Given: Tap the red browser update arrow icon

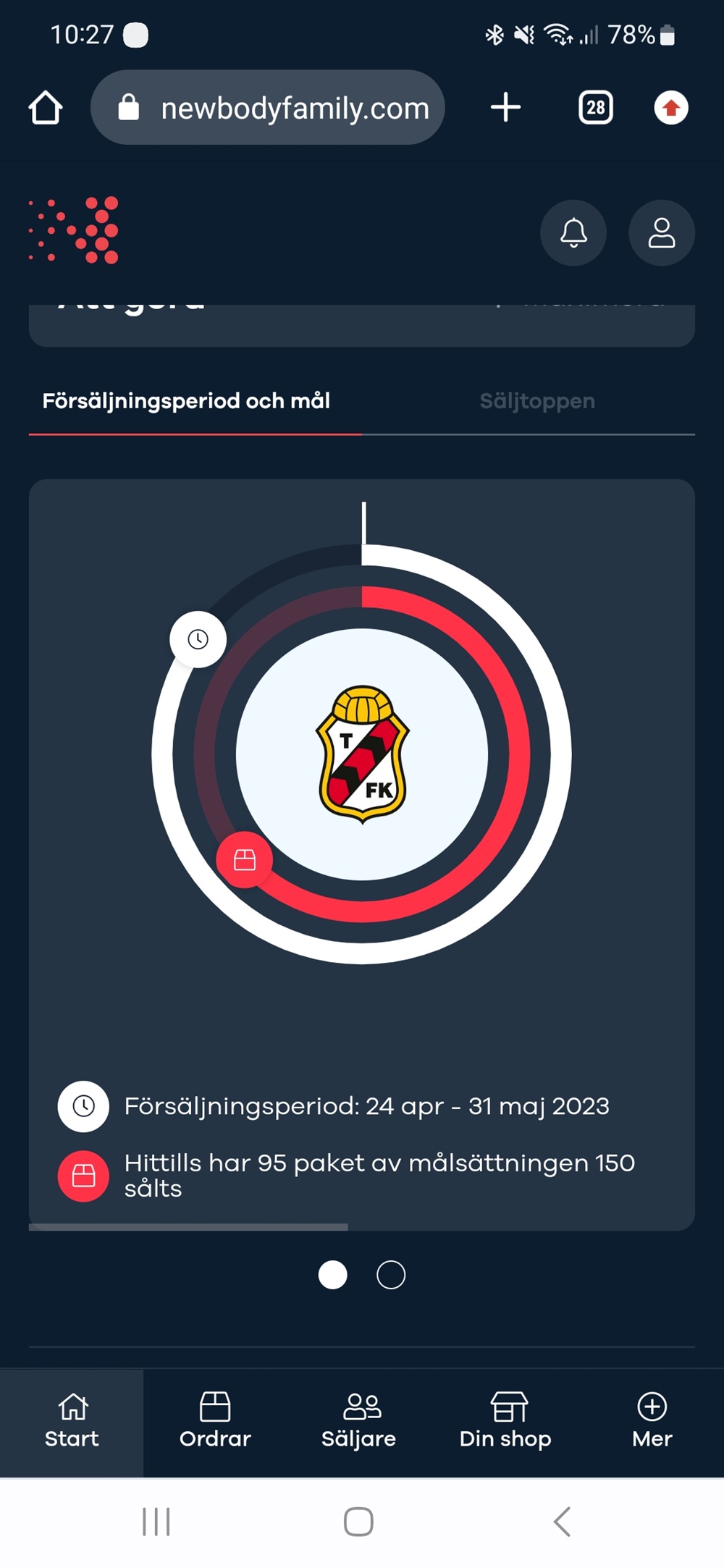Looking at the screenshot, I should [671, 108].
